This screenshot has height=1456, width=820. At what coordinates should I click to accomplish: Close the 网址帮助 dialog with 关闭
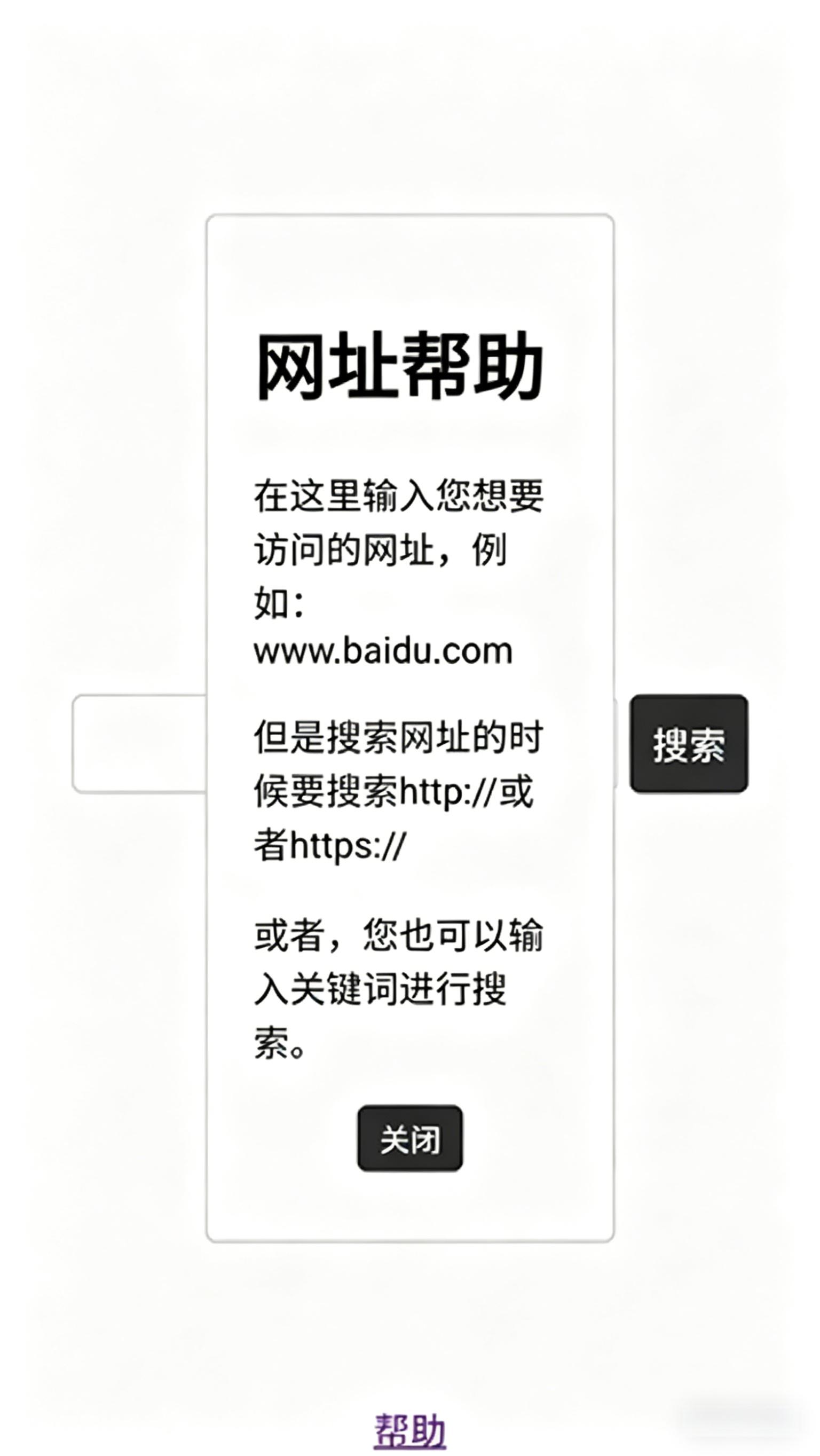[x=409, y=1138]
